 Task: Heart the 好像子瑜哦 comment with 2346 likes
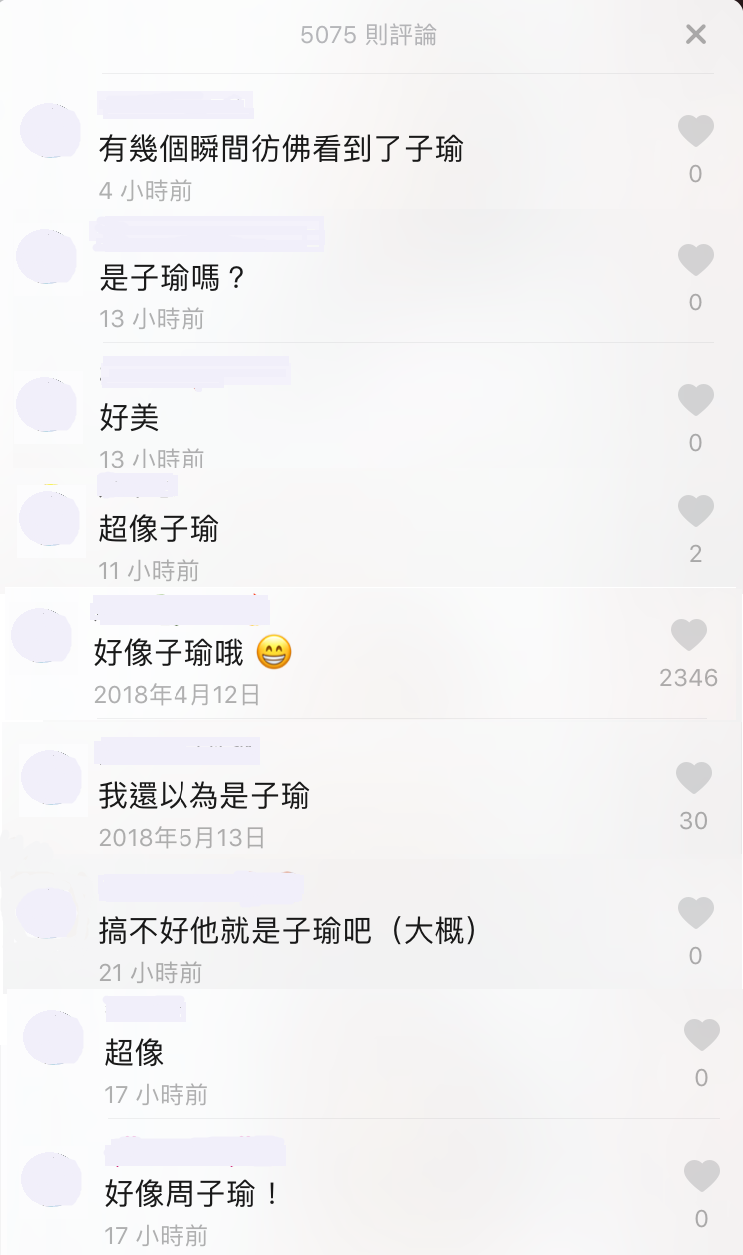[x=688, y=635]
